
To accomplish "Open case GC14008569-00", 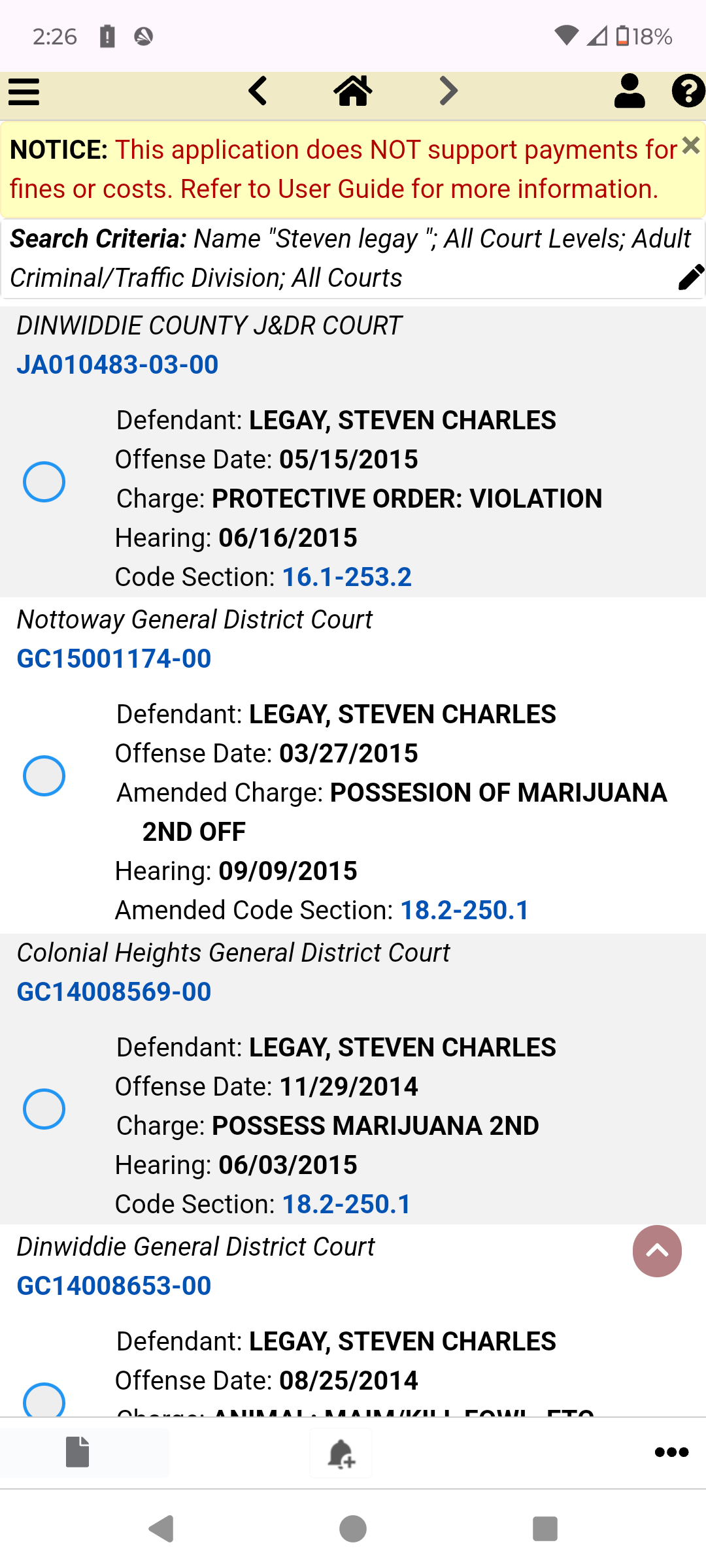I will pyautogui.click(x=114, y=992).
